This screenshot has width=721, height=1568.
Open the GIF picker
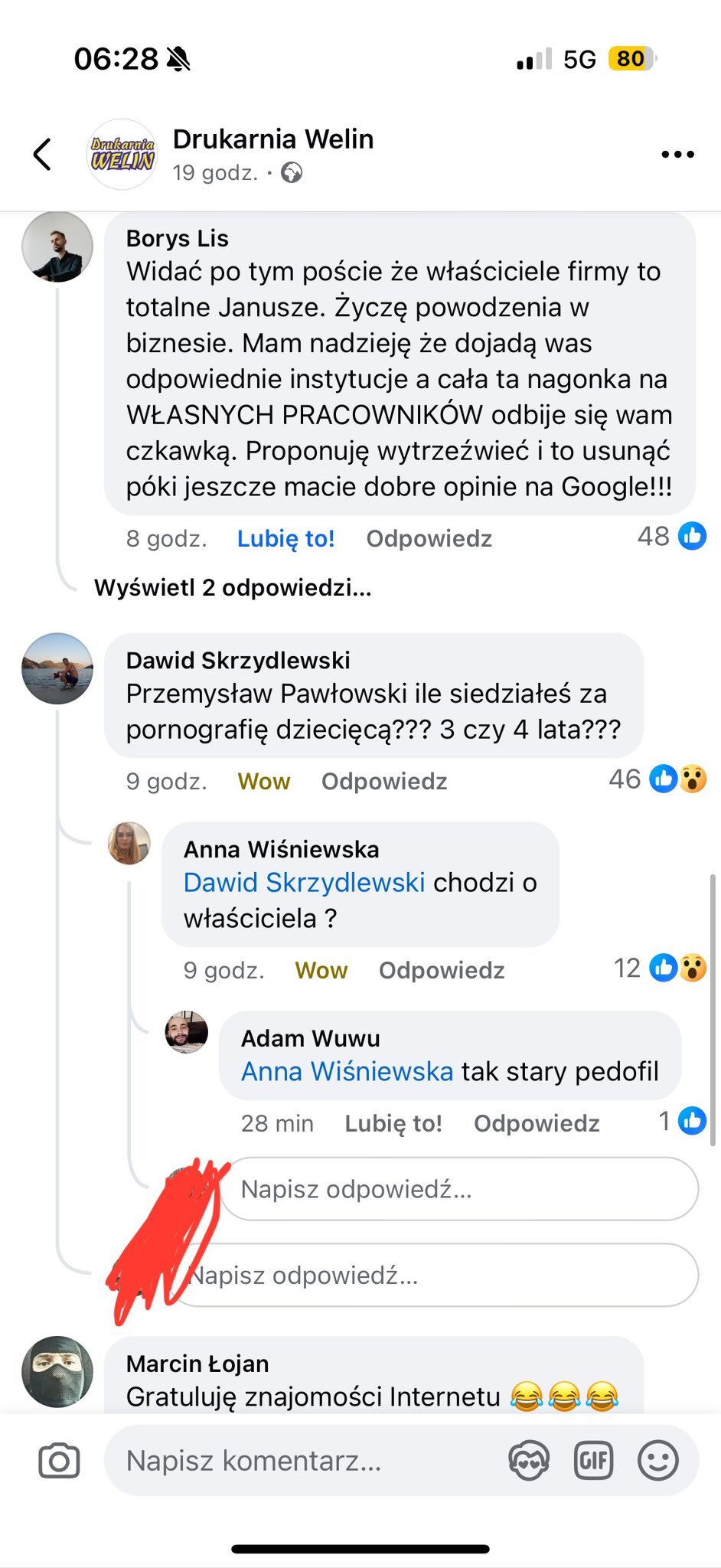(593, 1461)
